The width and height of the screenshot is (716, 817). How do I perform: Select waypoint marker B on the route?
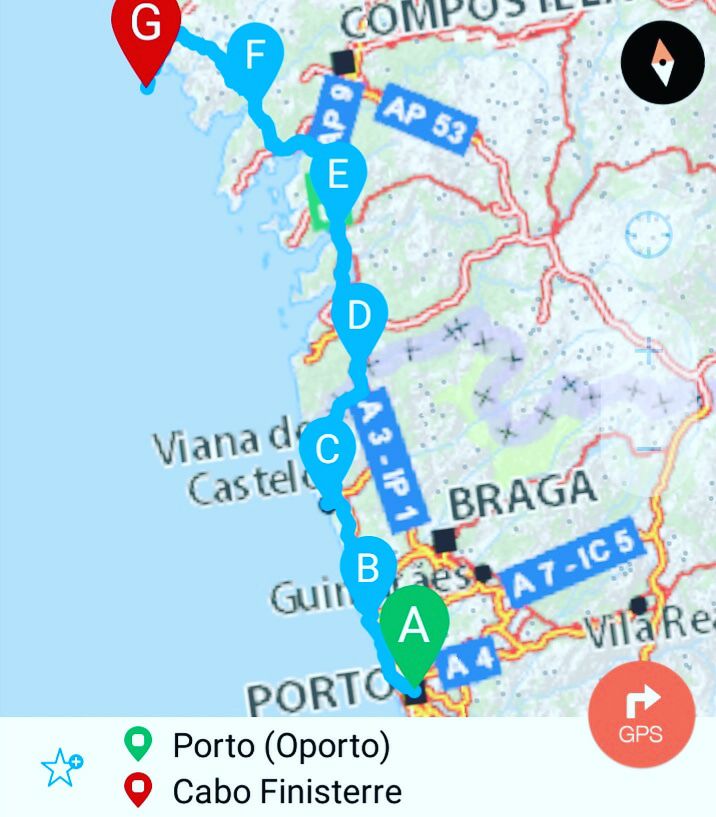click(368, 569)
